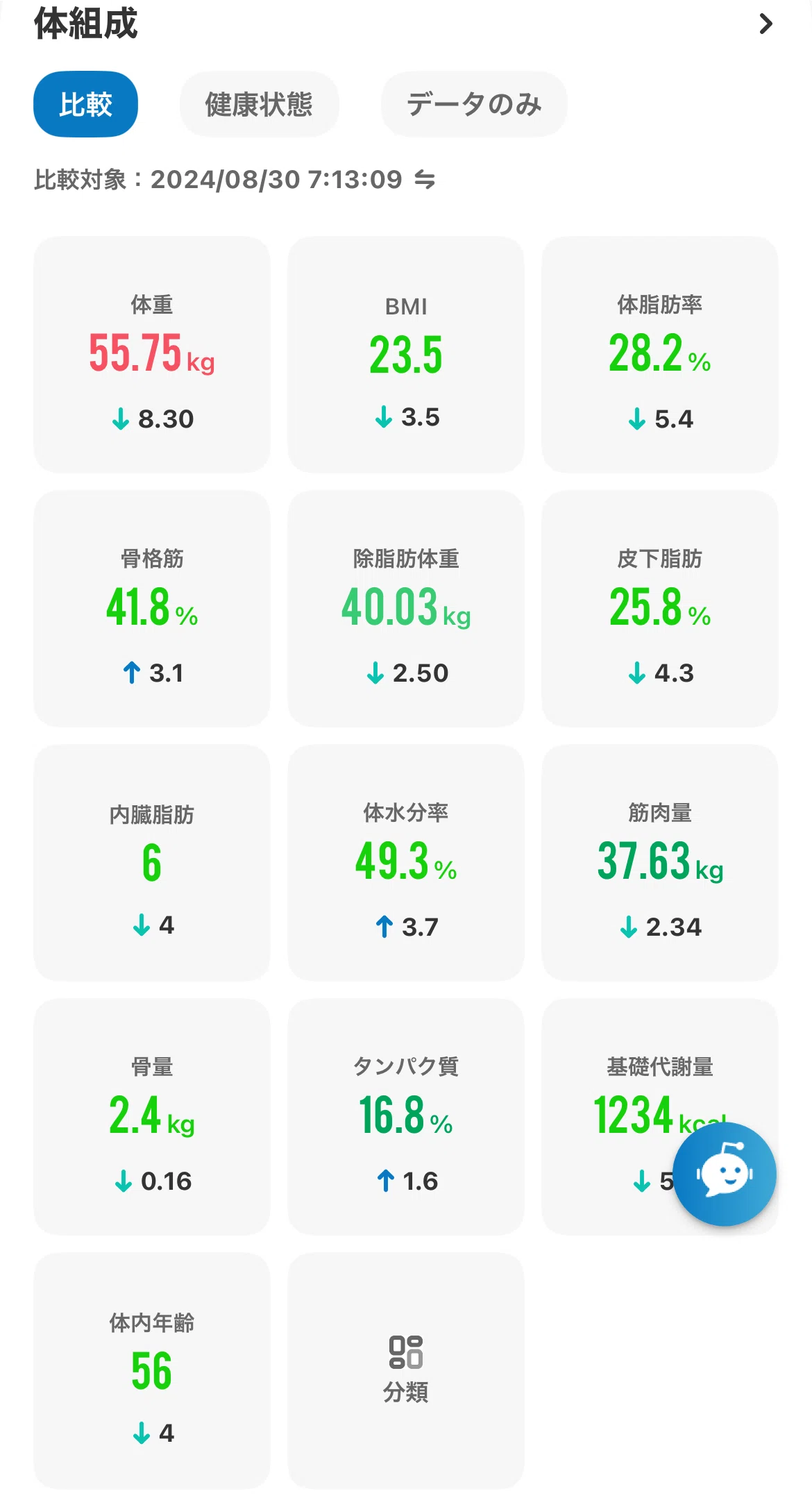View the 体脂肪率 card
Viewport: 812px width, 1498px height.
[x=660, y=355]
